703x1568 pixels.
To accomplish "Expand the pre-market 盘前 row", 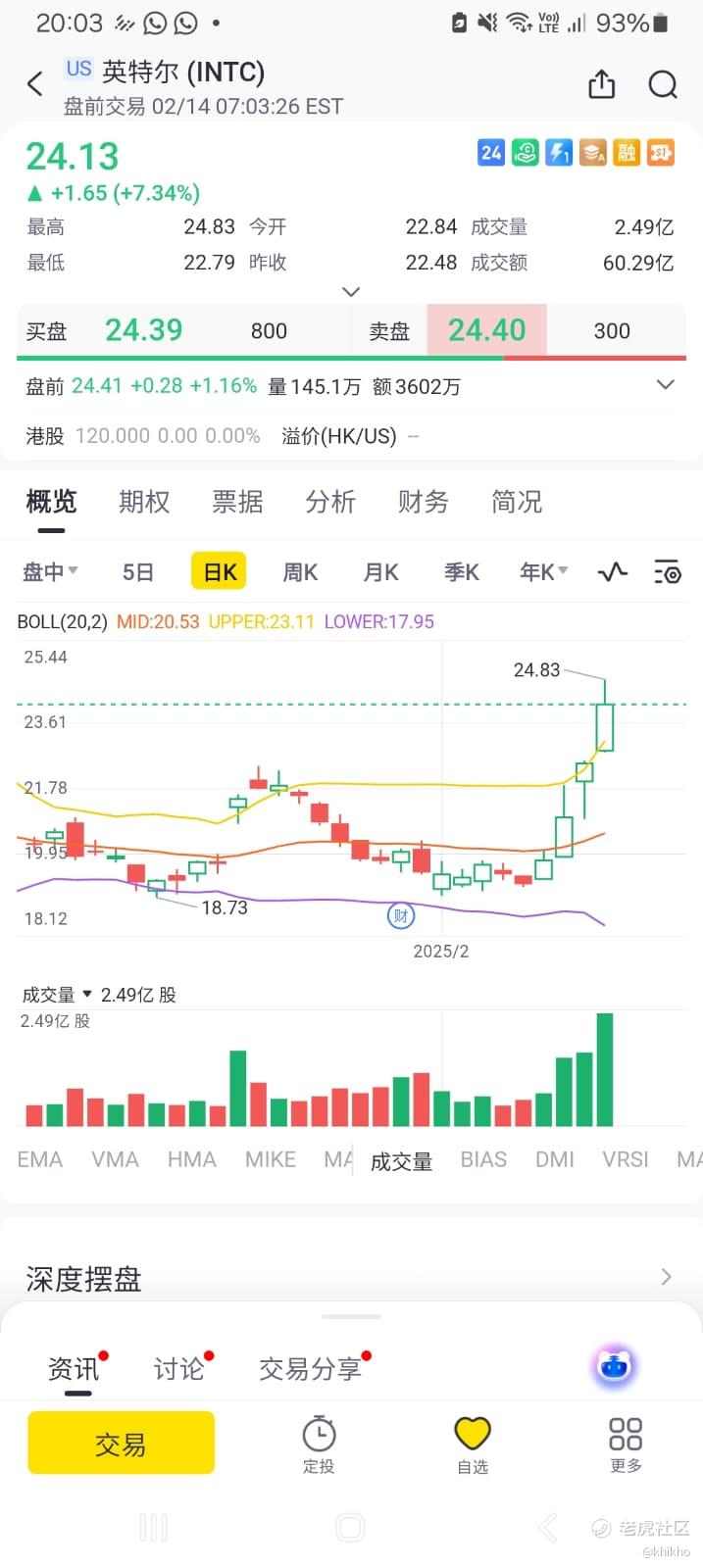I will (665, 385).
